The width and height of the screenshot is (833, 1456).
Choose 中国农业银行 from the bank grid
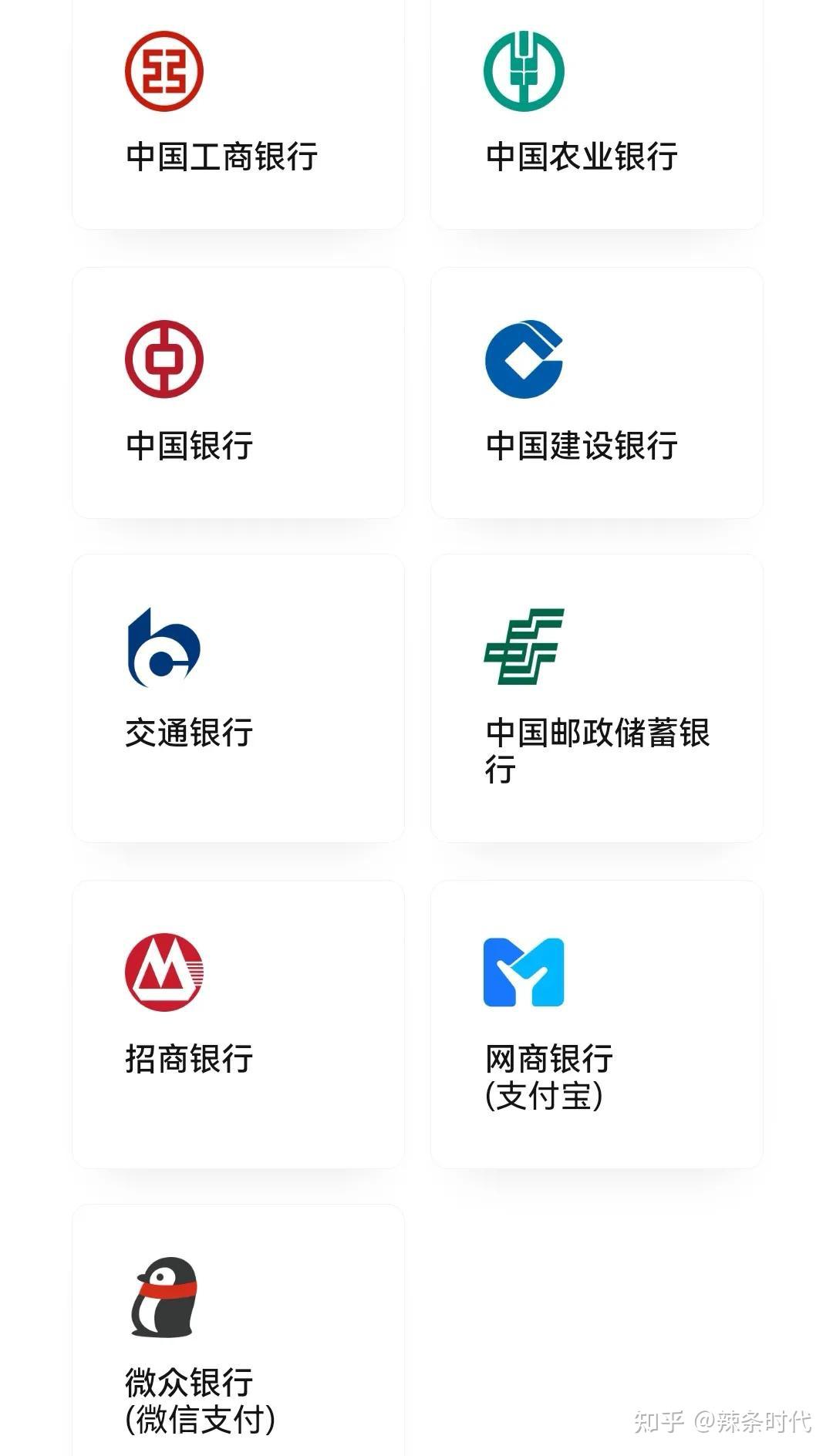[596, 116]
